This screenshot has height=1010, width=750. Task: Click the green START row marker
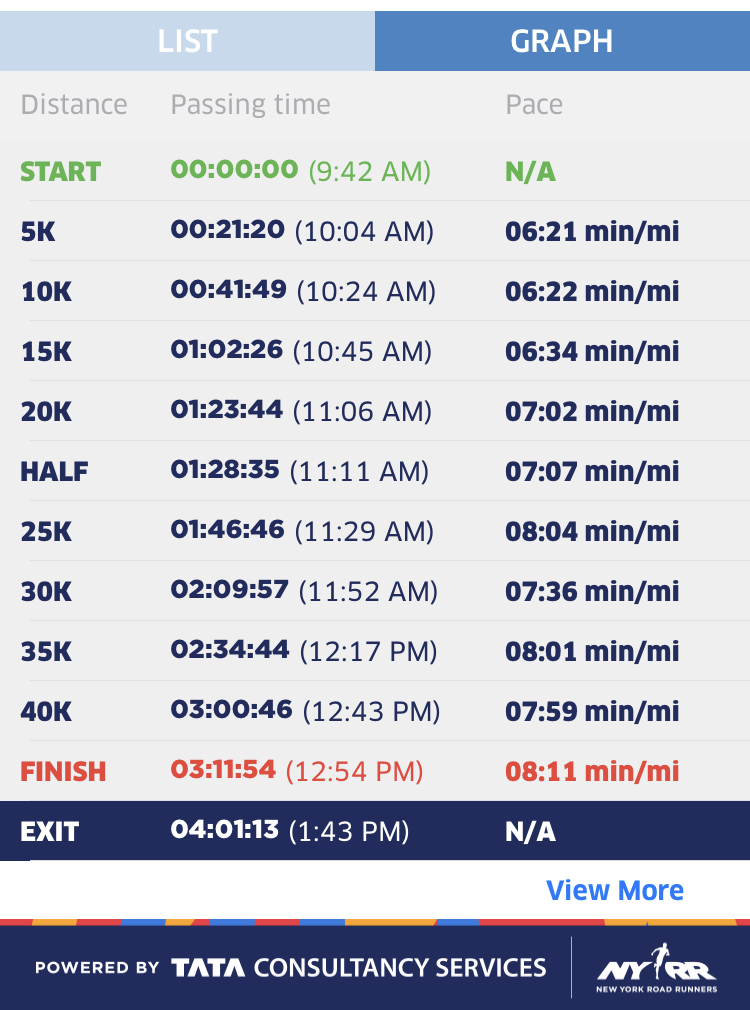click(60, 171)
